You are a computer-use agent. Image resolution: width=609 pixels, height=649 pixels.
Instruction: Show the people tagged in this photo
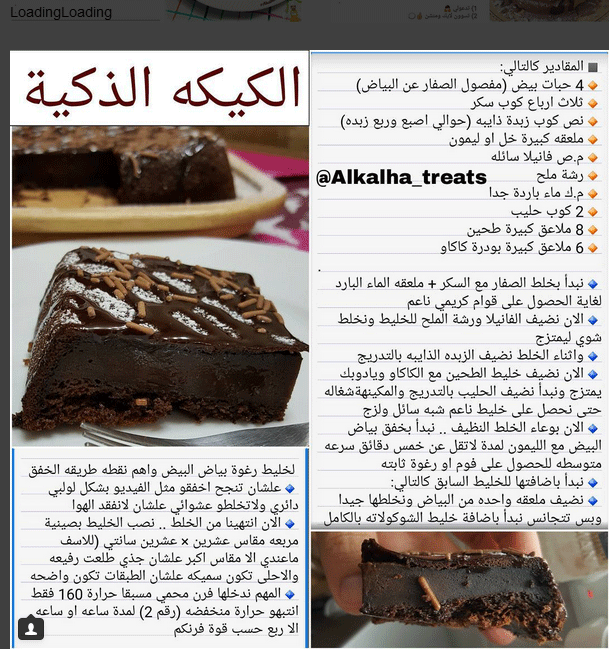(x=32, y=627)
